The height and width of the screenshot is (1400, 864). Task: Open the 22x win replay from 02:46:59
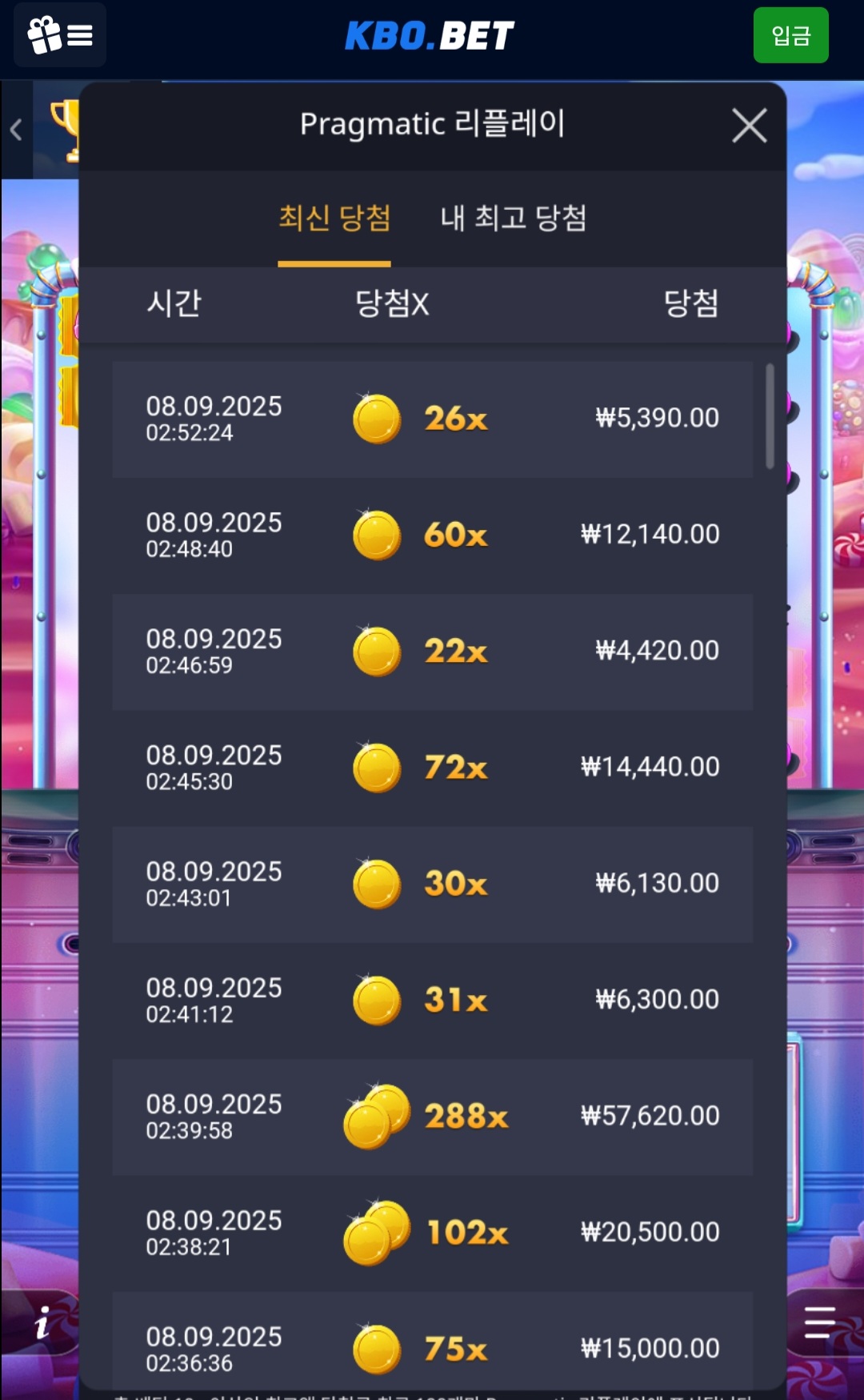click(x=432, y=651)
